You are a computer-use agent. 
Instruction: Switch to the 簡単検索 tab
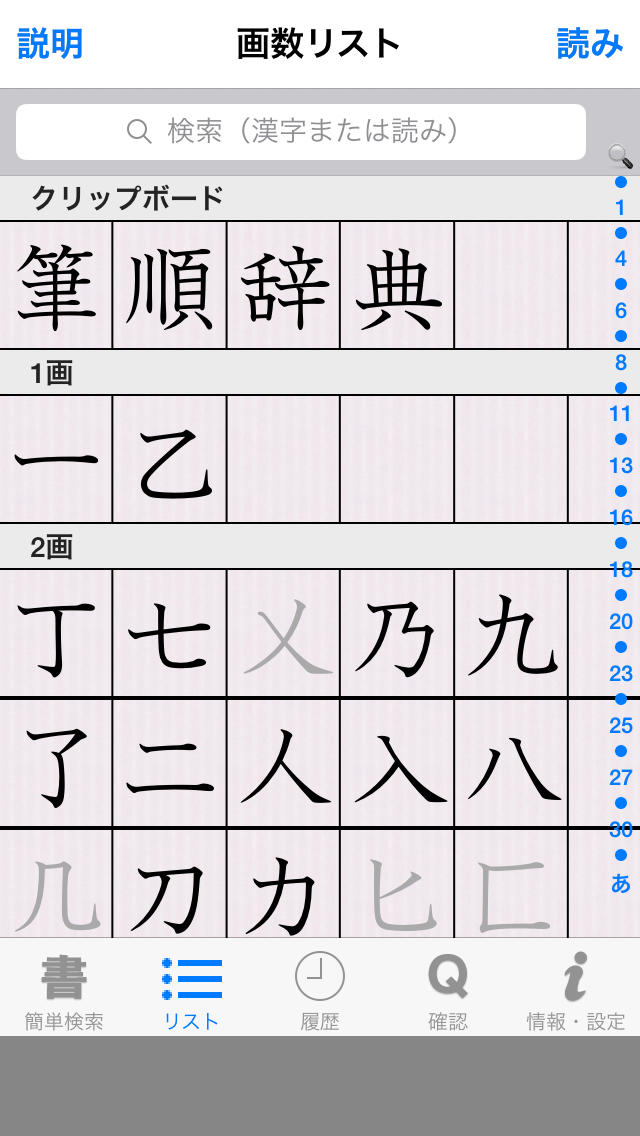point(64,990)
